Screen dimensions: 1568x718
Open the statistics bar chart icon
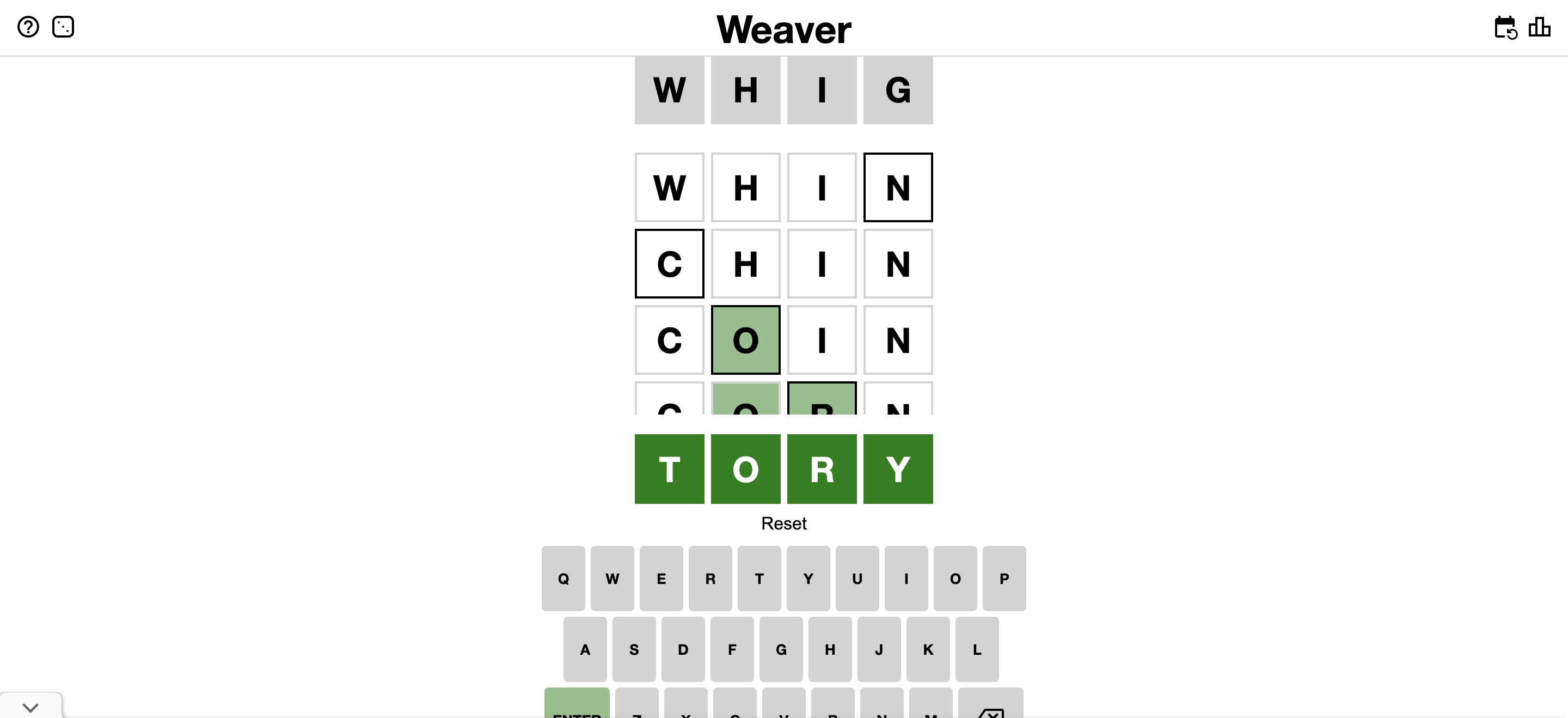[1539, 27]
